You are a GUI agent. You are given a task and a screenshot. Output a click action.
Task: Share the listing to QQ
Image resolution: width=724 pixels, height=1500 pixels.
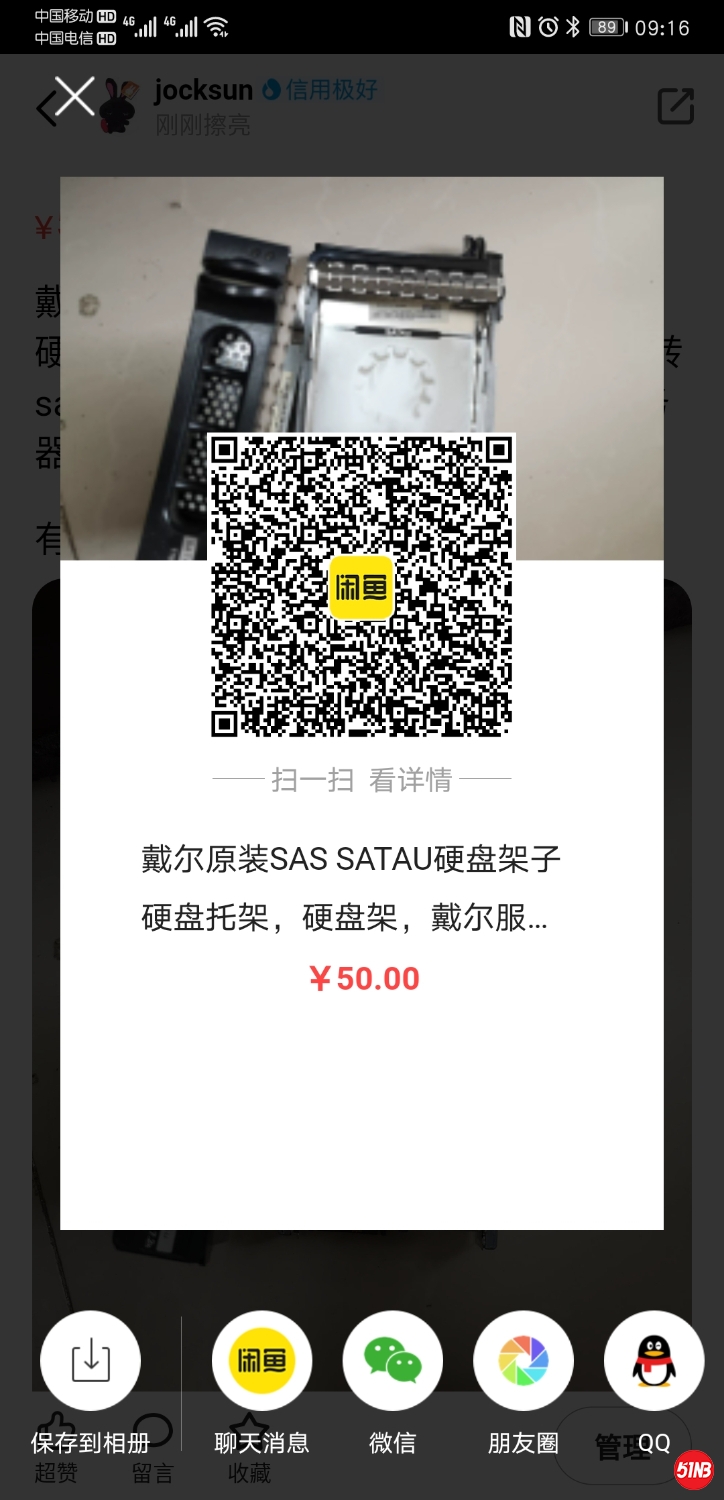(654, 1362)
